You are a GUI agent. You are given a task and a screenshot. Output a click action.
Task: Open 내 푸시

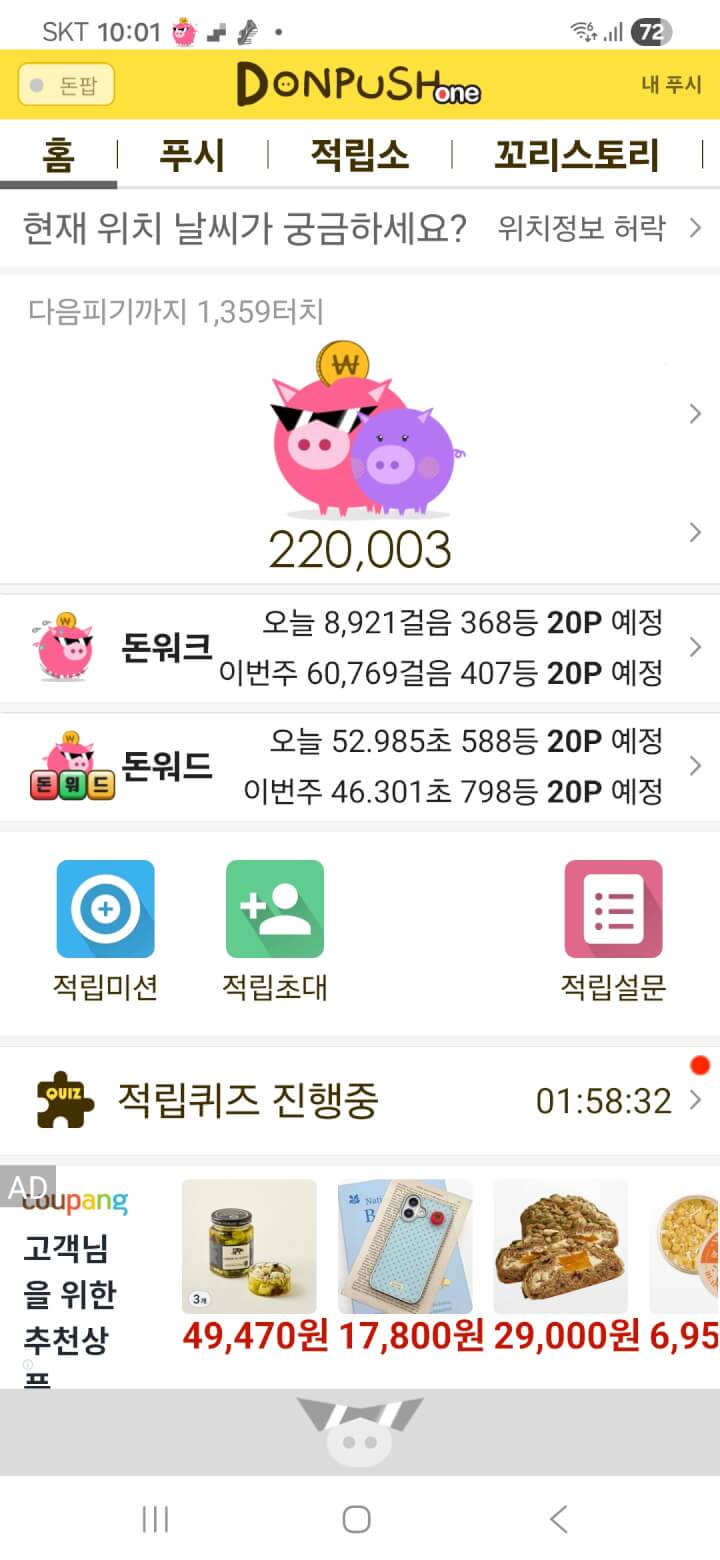pyautogui.click(x=671, y=85)
